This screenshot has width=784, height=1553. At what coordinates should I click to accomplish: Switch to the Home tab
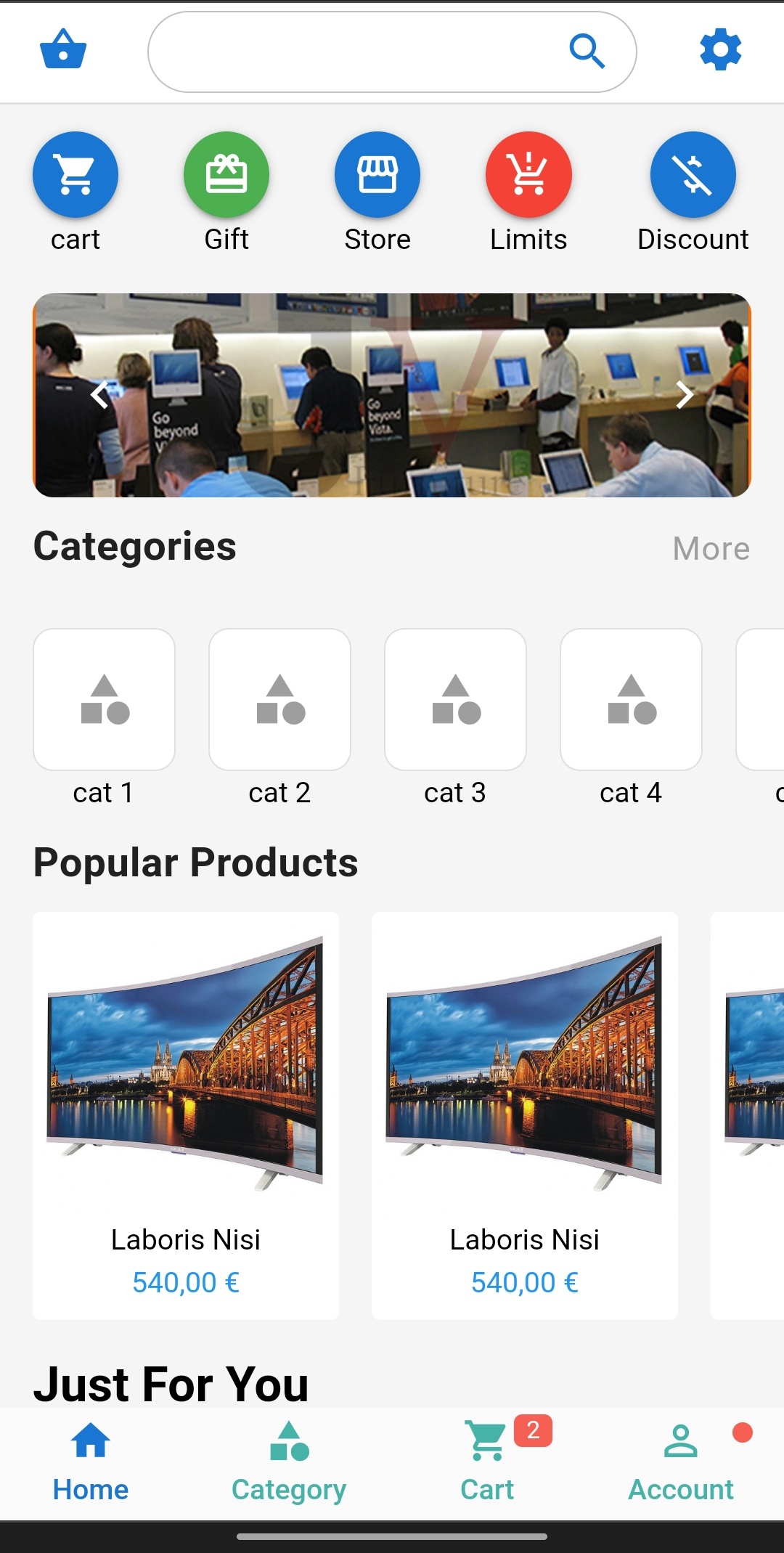[x=91, y=1461]
